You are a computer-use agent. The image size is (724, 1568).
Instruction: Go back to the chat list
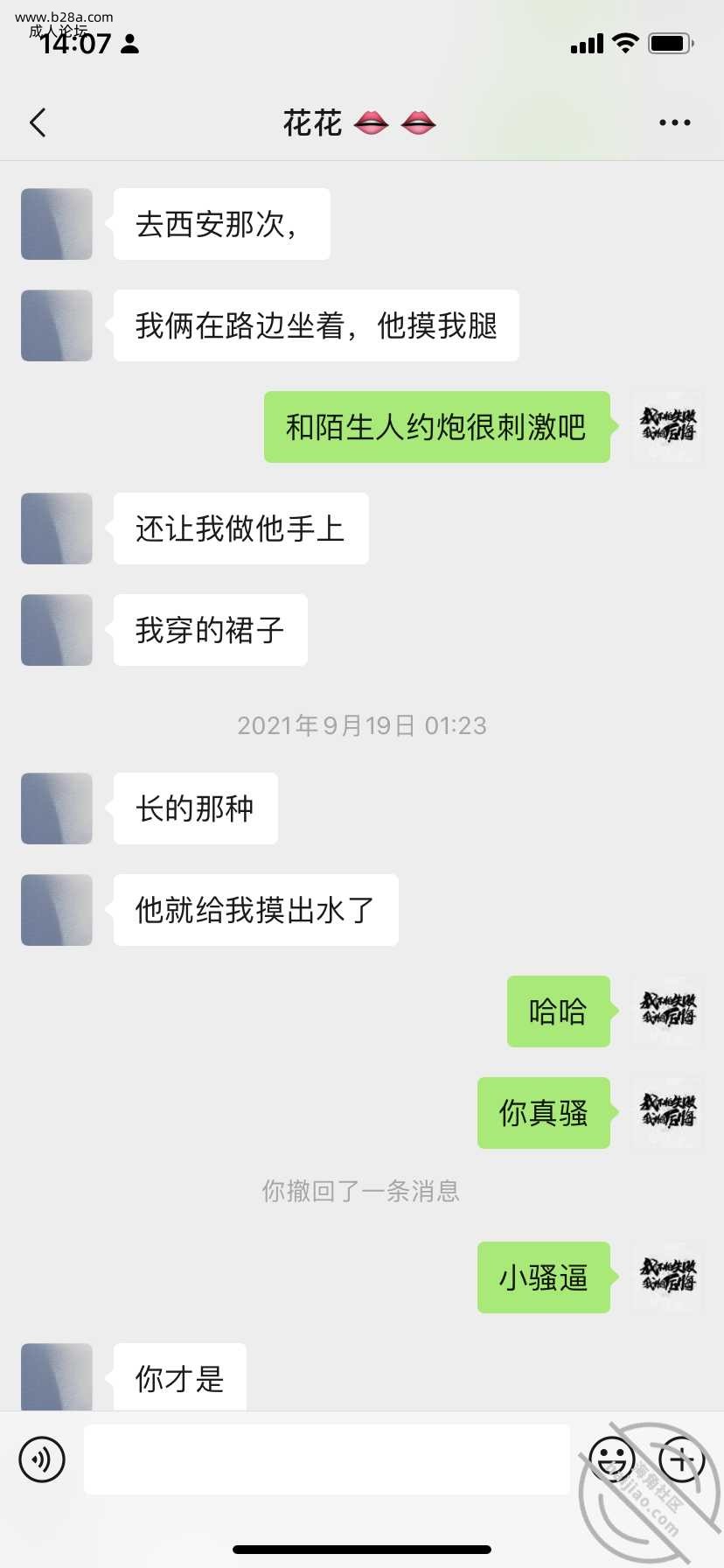click(x=38, y=123)
